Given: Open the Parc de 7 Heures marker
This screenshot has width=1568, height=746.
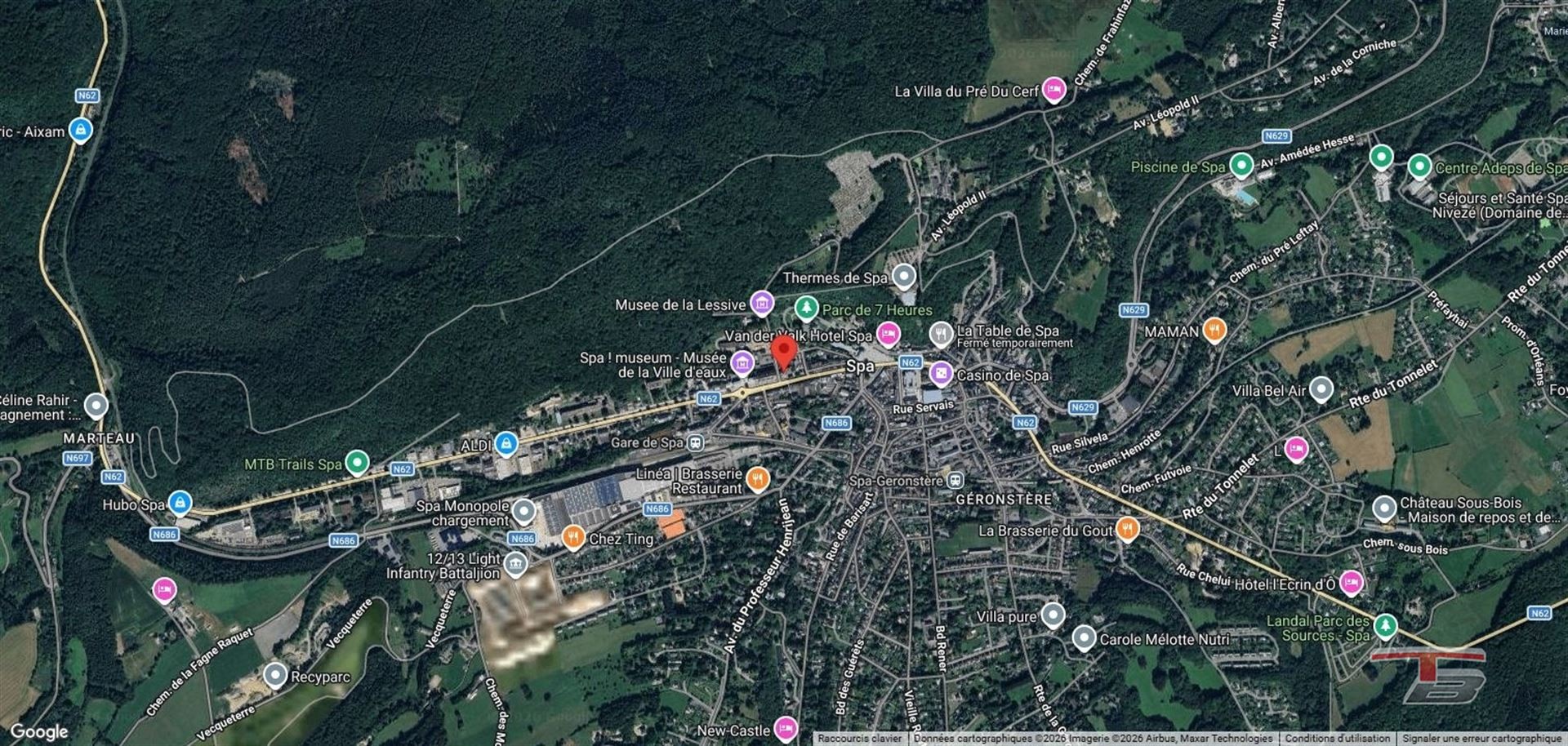Looking at the screenshot, I should [x=806, y=309].
